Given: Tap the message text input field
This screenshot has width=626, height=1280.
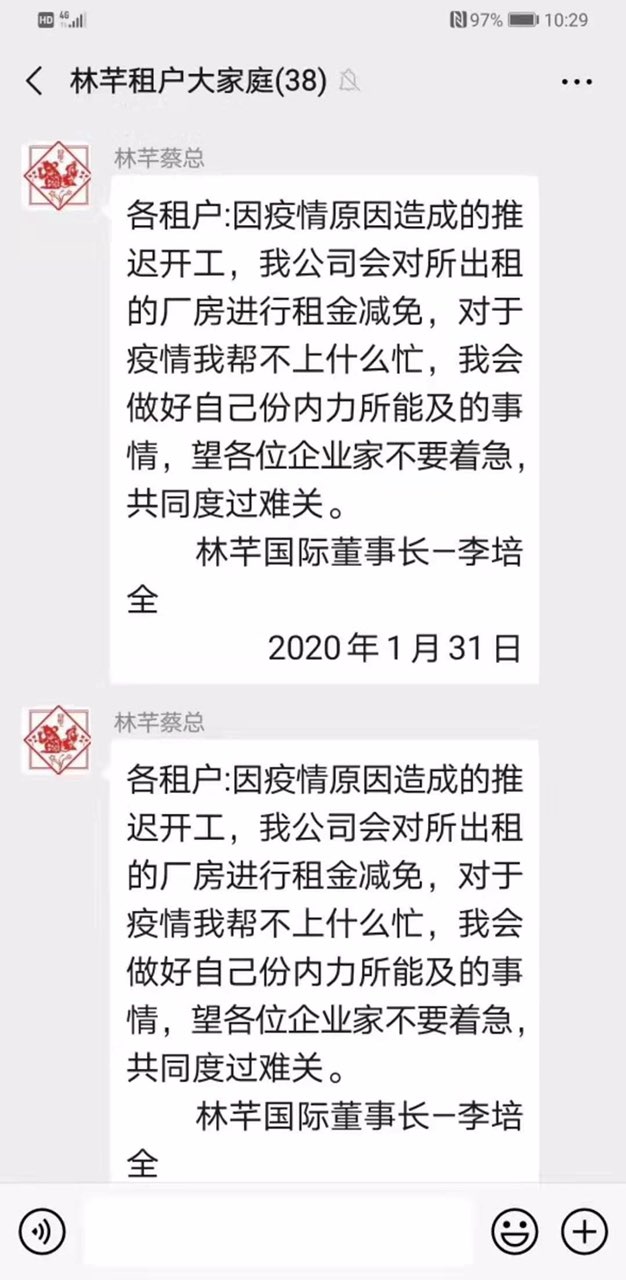Looking at the screenshot, I should pyautogui.click(x=278, y=1232).
